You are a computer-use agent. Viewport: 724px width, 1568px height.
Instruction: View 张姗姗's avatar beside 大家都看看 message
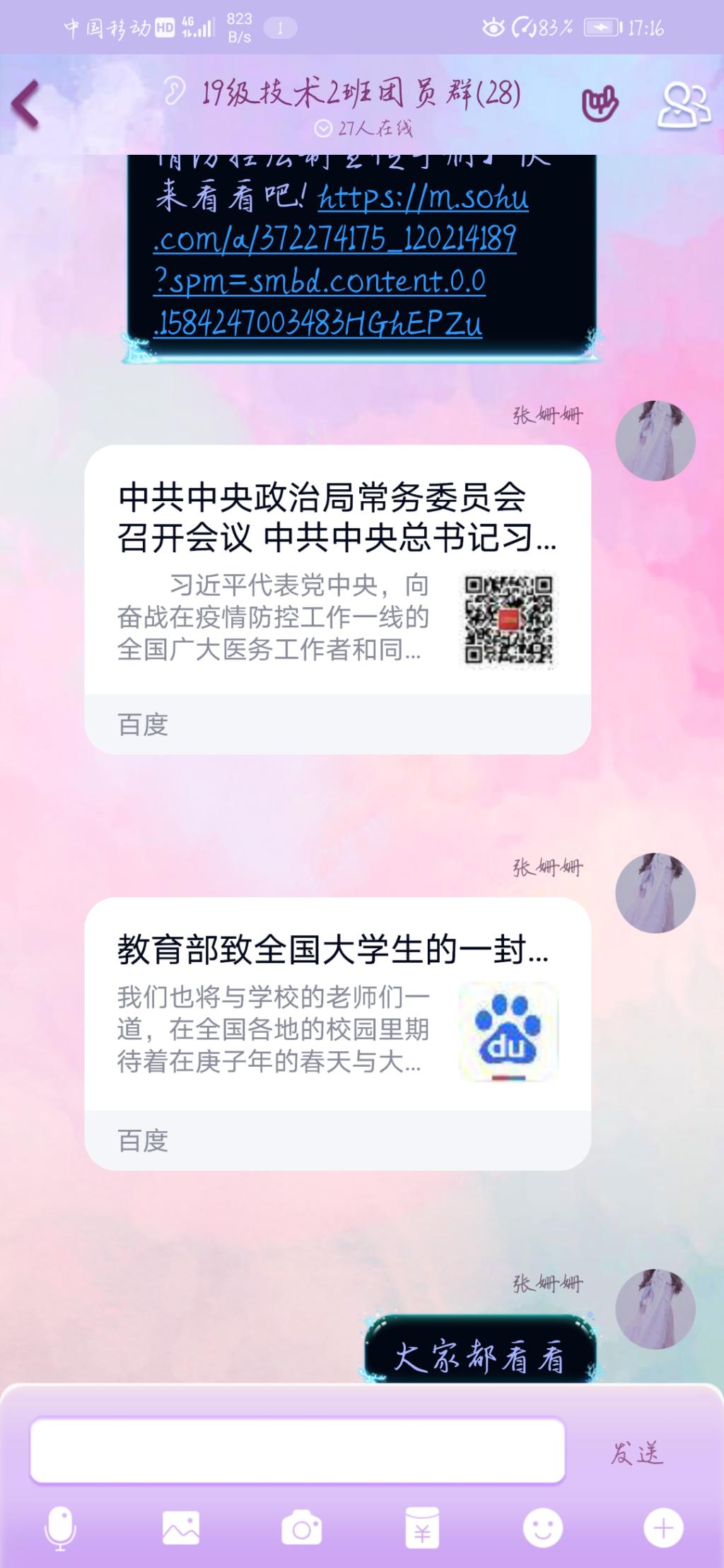tap(655, 1308)
